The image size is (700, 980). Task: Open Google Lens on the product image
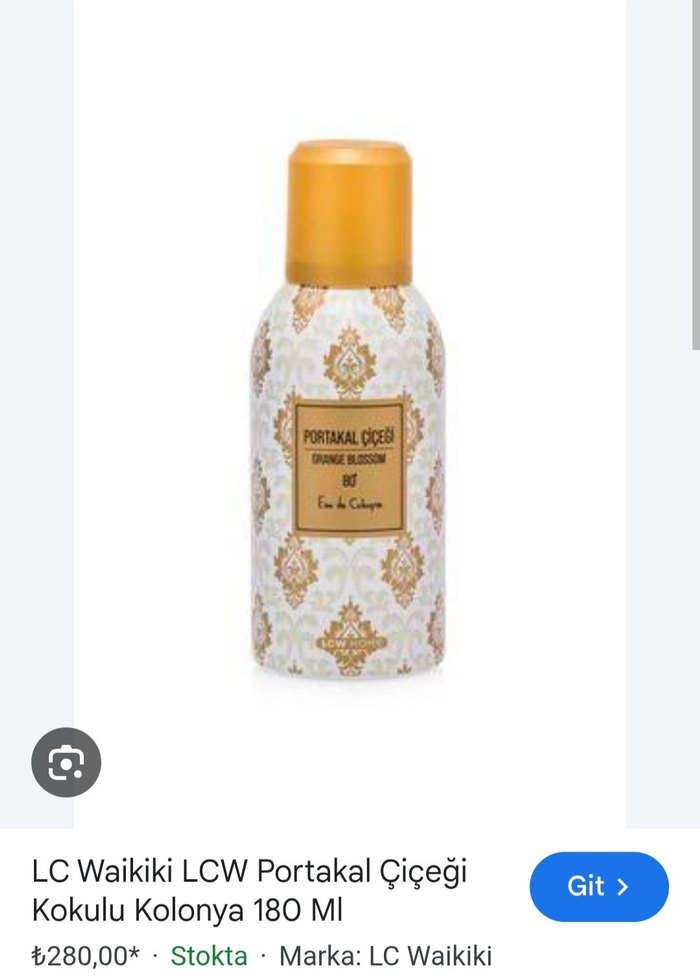click(x=66, y=762)
